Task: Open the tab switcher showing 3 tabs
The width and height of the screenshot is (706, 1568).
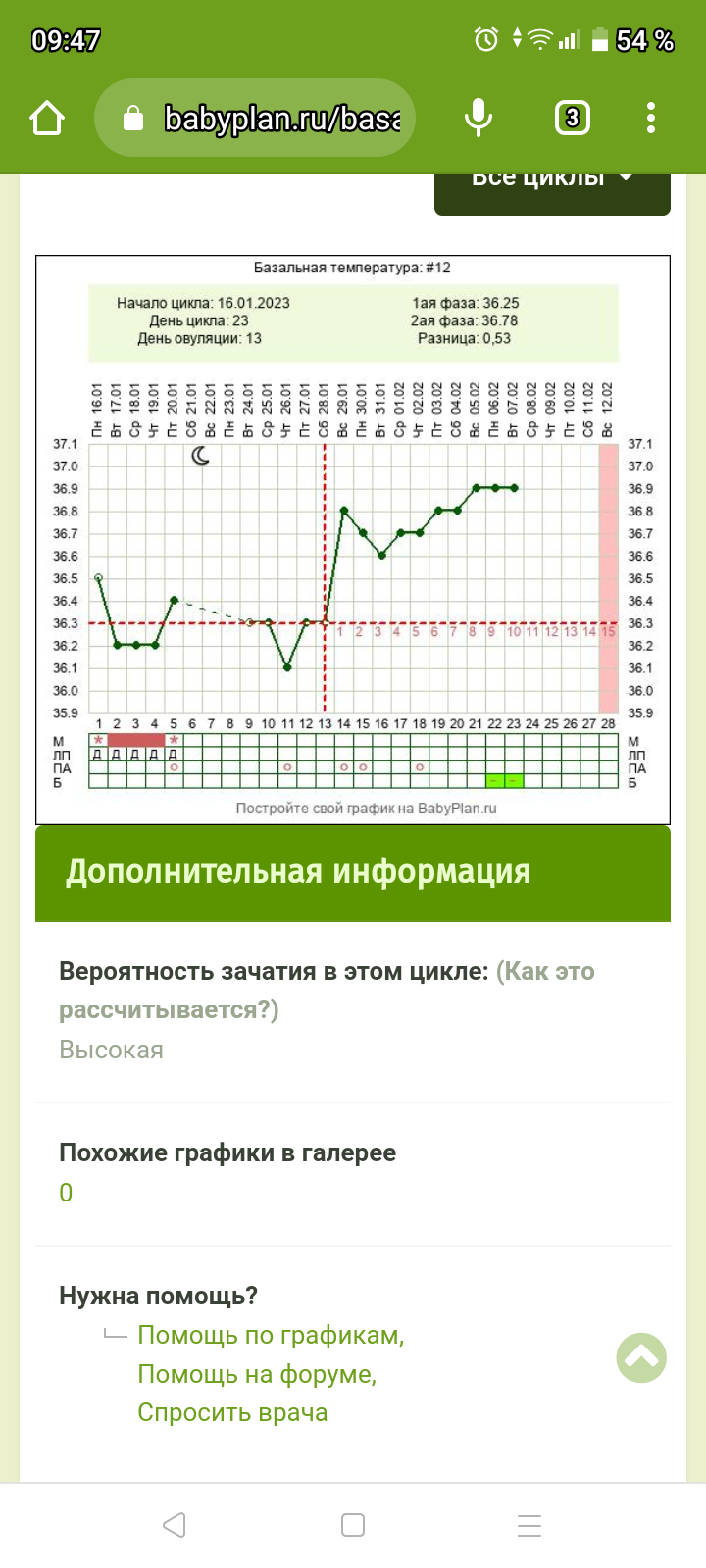Action: (x=573, y=119)
